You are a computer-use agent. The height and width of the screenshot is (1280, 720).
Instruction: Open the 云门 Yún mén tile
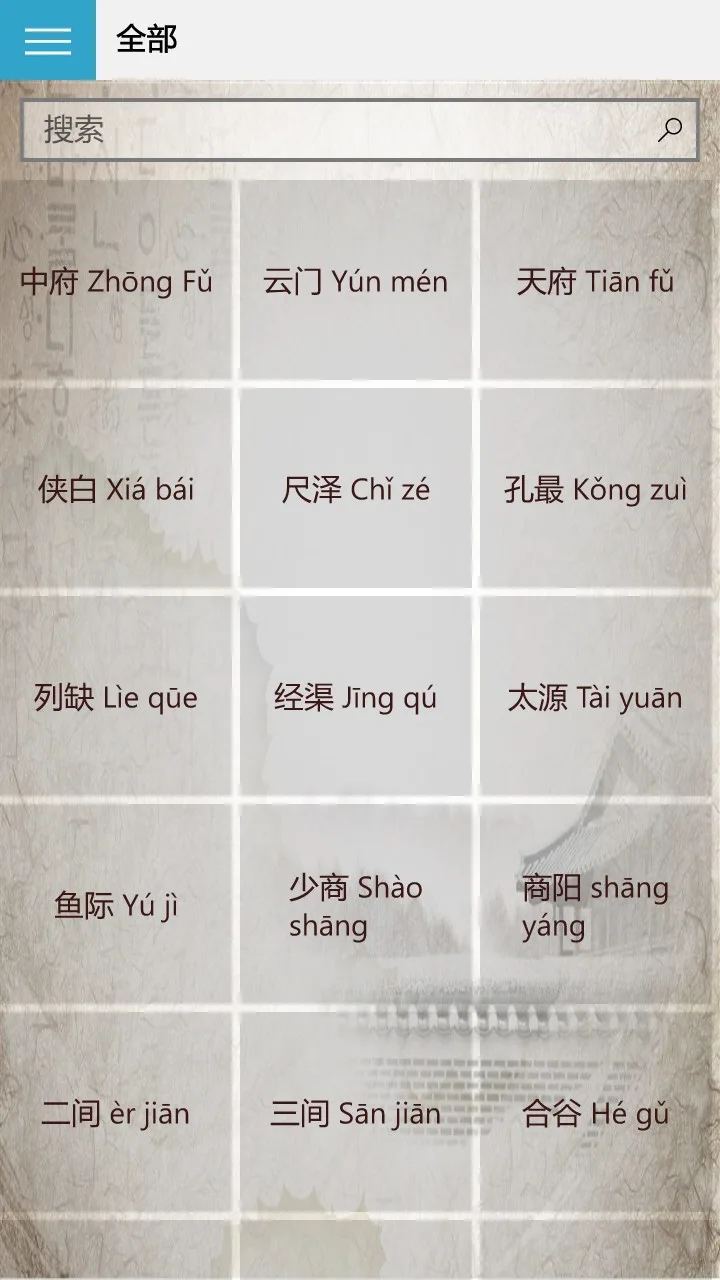[356, 281]
